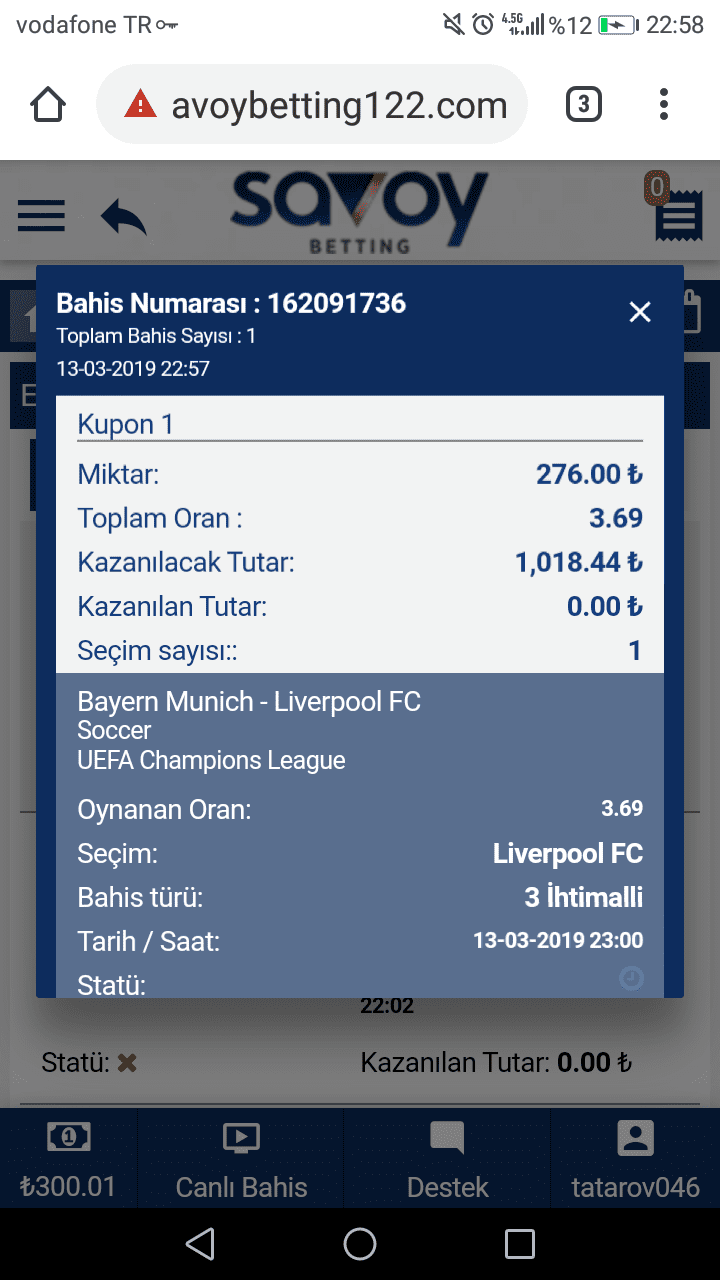Go to the Android home screen
720x1280 pixels.
coord(360,1244)
